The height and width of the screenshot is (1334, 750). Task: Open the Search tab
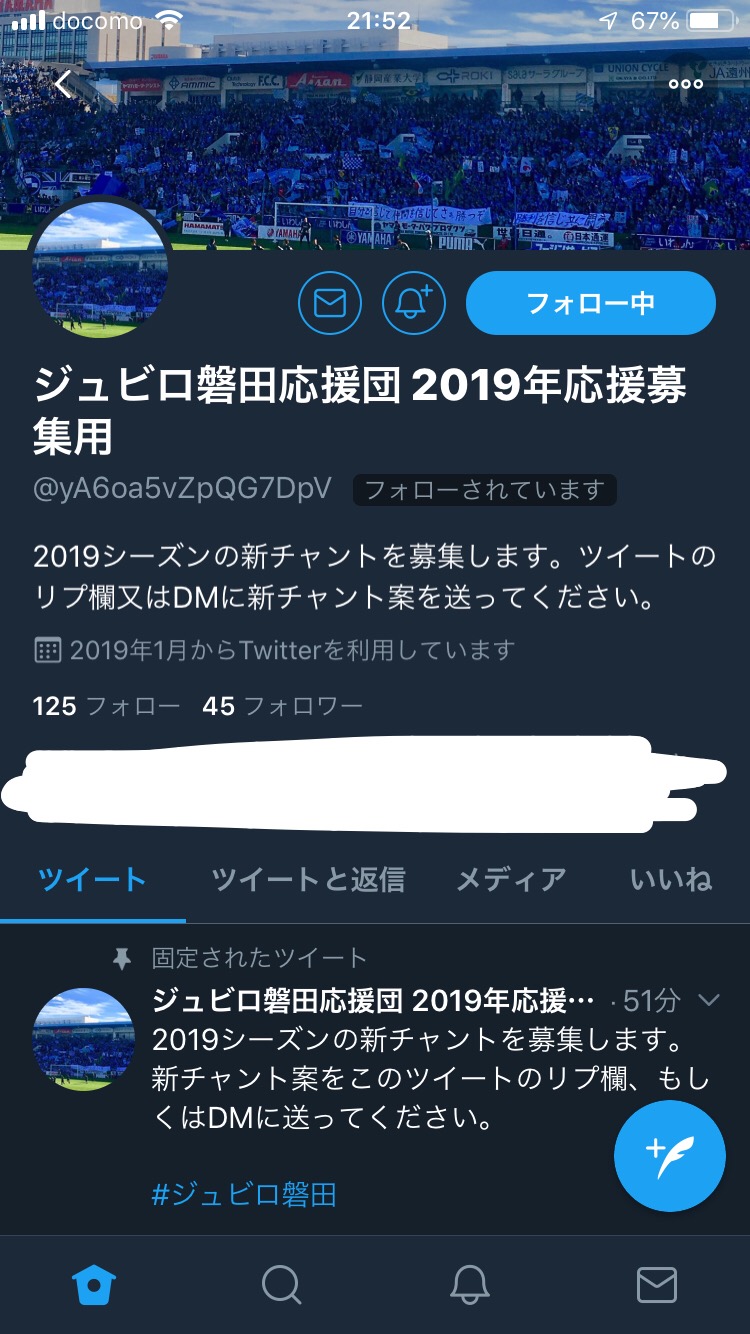click(x=281, y=1285)
